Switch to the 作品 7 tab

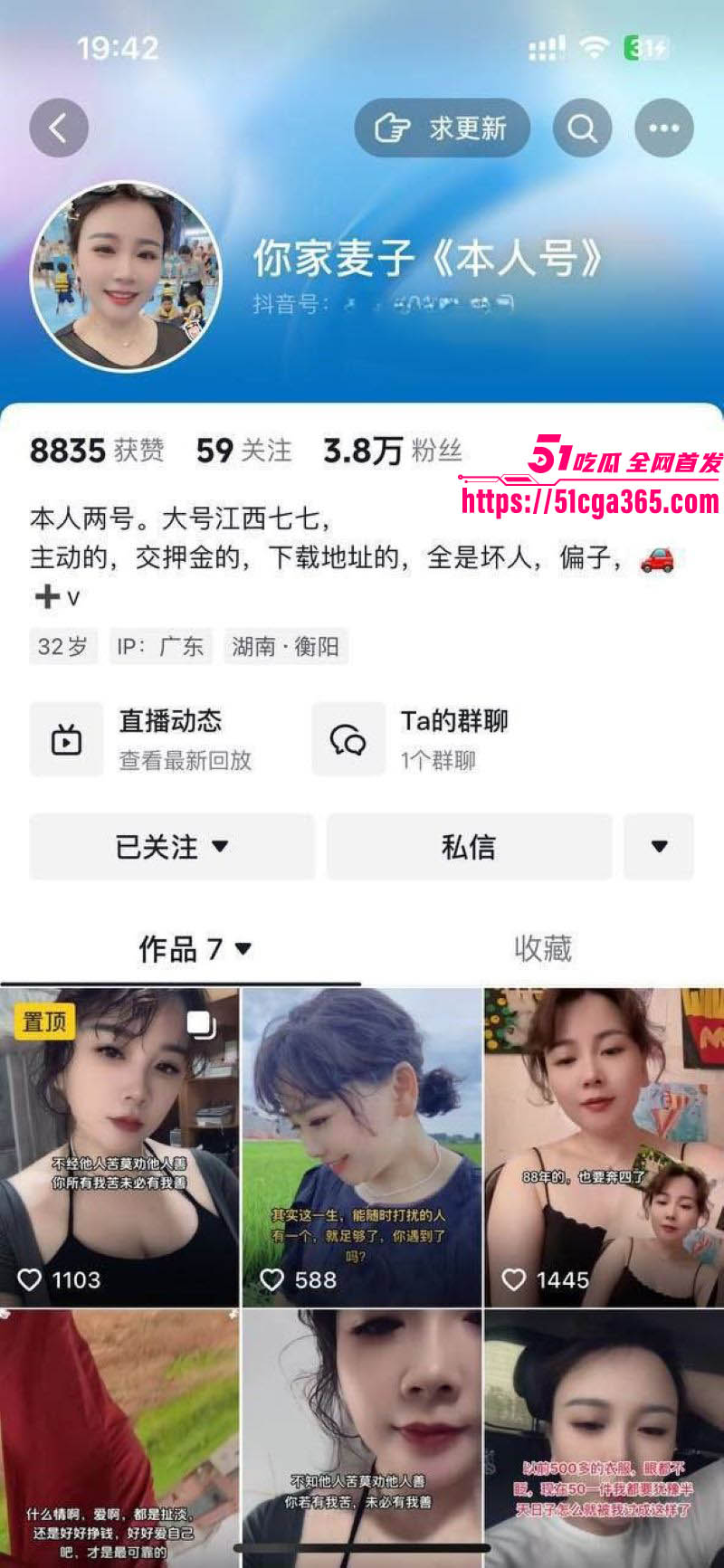[193, 948]
